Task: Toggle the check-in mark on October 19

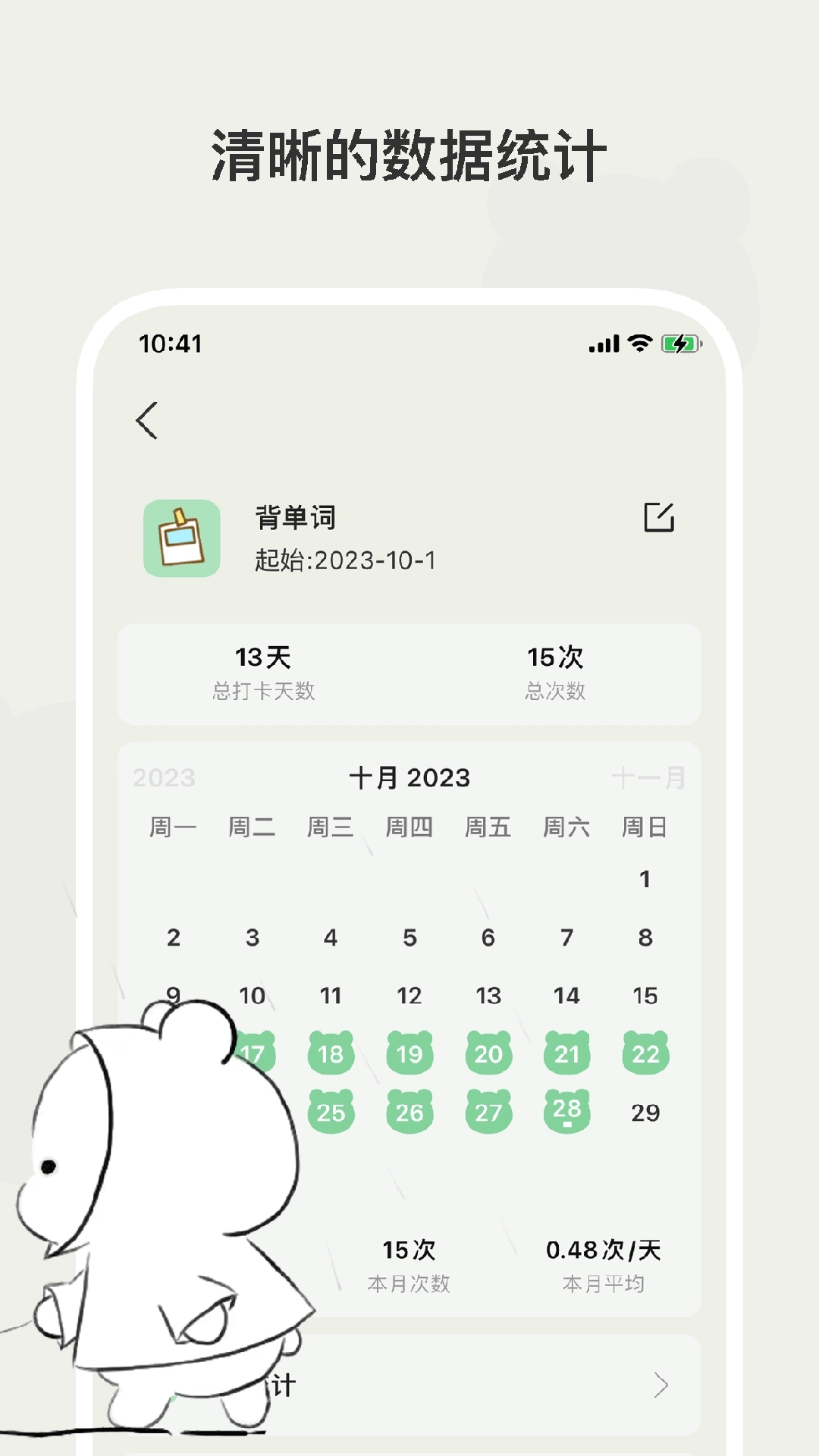Action: coord(410,1054)
